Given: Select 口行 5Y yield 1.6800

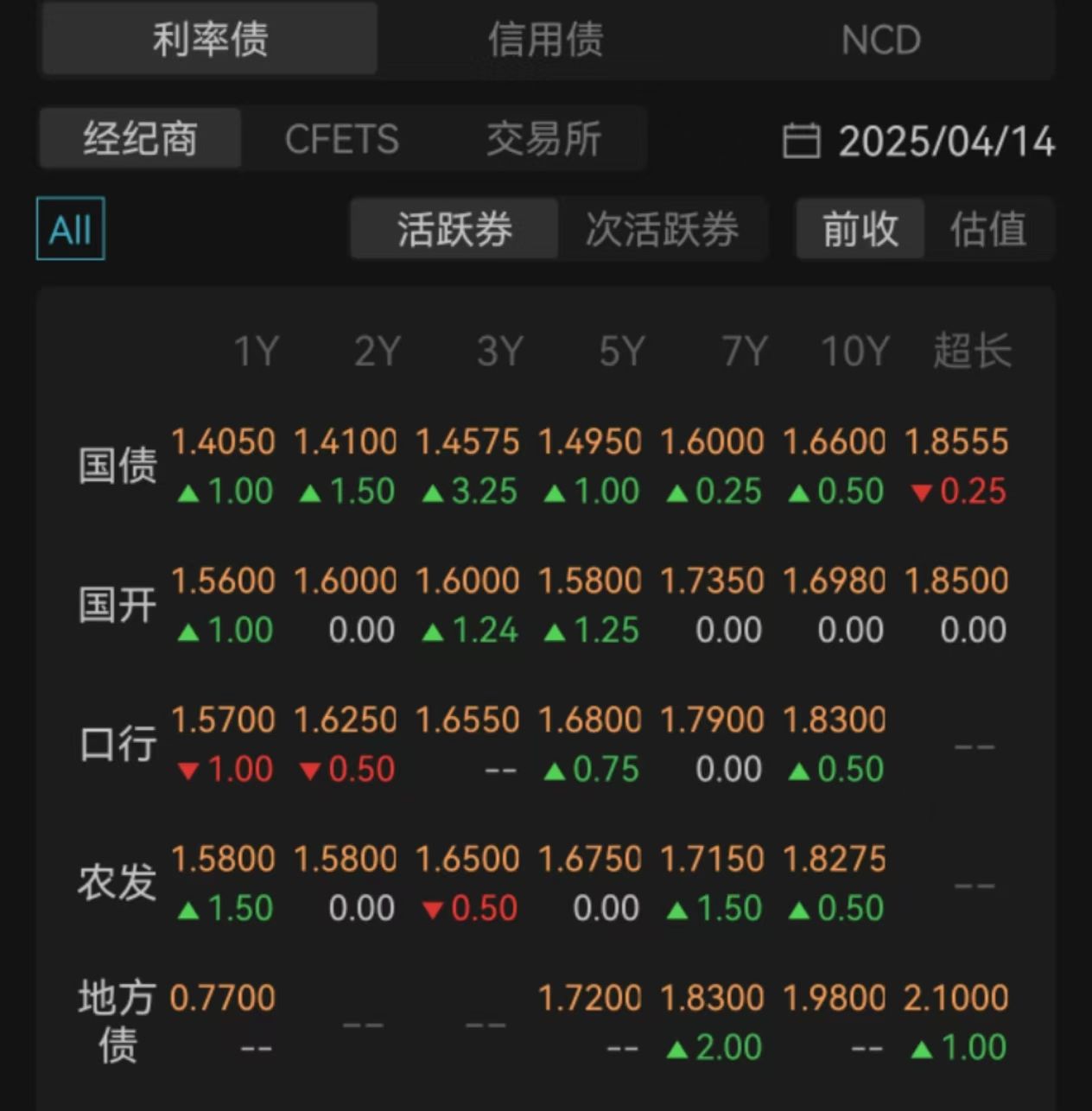Looking at the screenshot, I should pyautogui.click(x=591, y=719).
